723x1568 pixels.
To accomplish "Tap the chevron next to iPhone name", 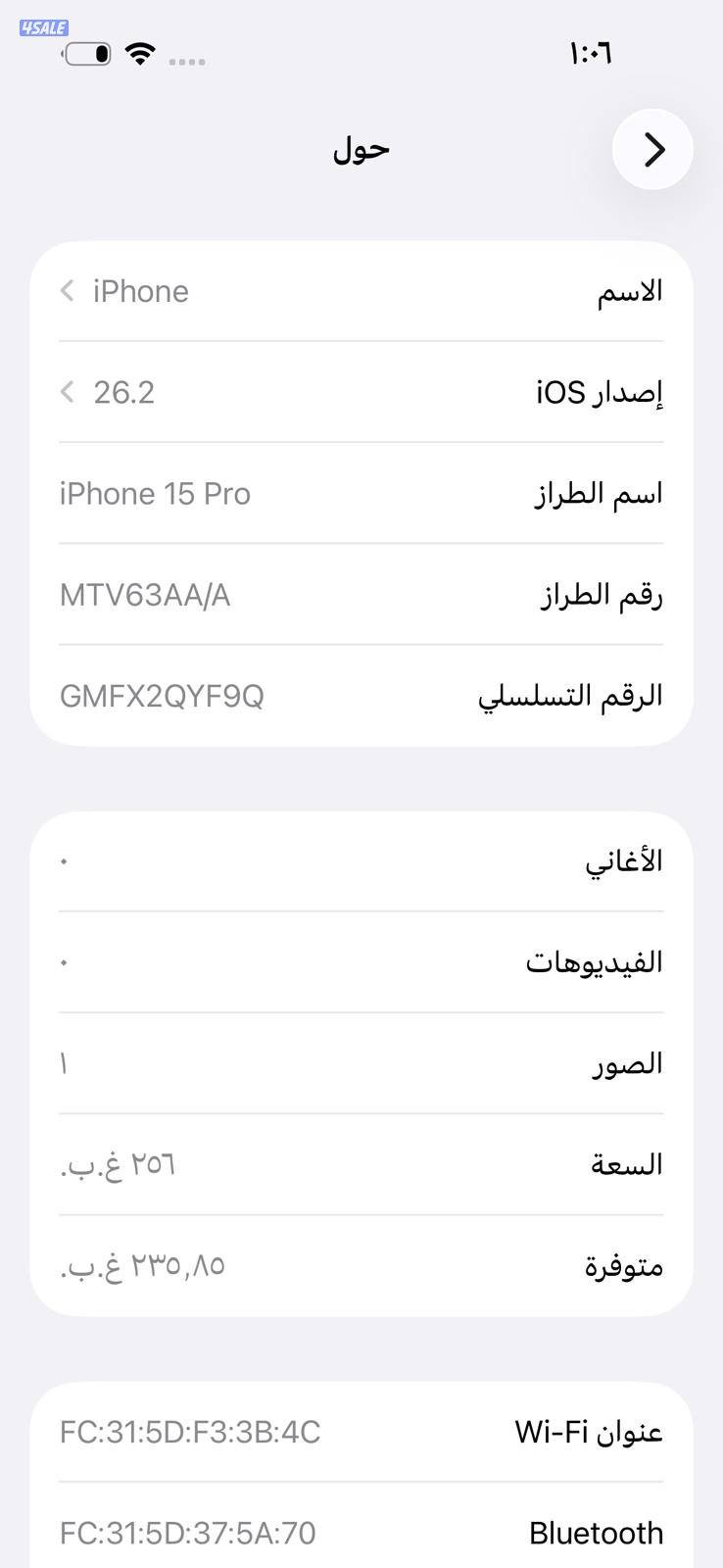I will (x=66, y=291).
